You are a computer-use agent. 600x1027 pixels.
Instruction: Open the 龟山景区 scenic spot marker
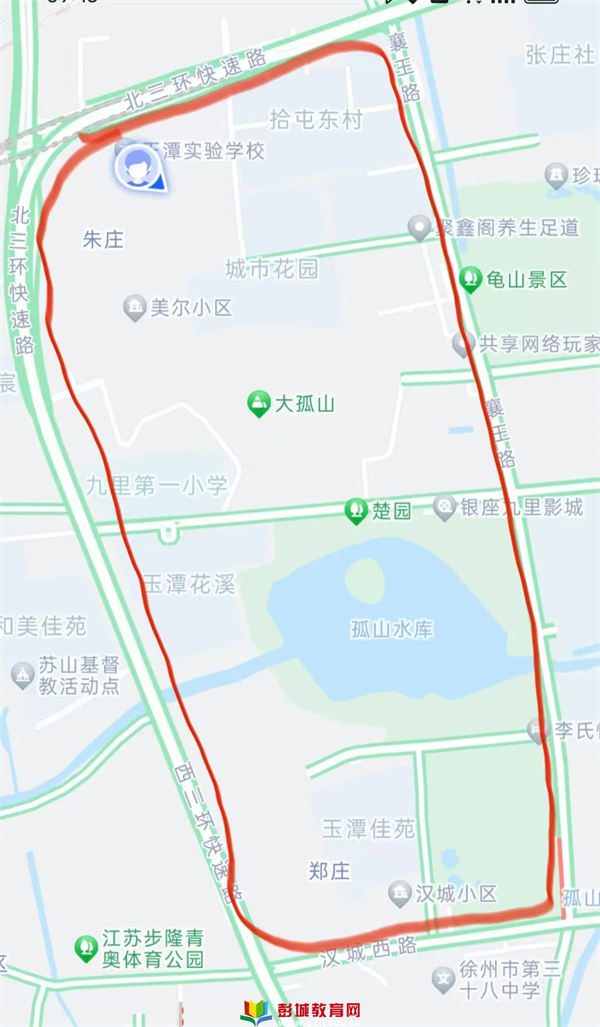point(470,280)
